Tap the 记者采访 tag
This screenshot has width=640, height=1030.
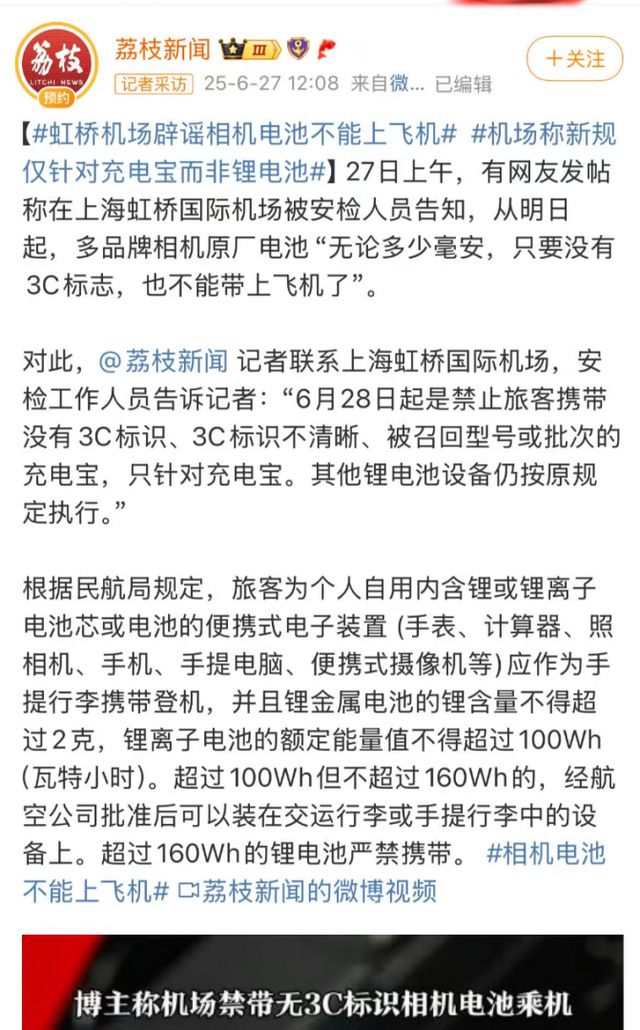(155, 84)
